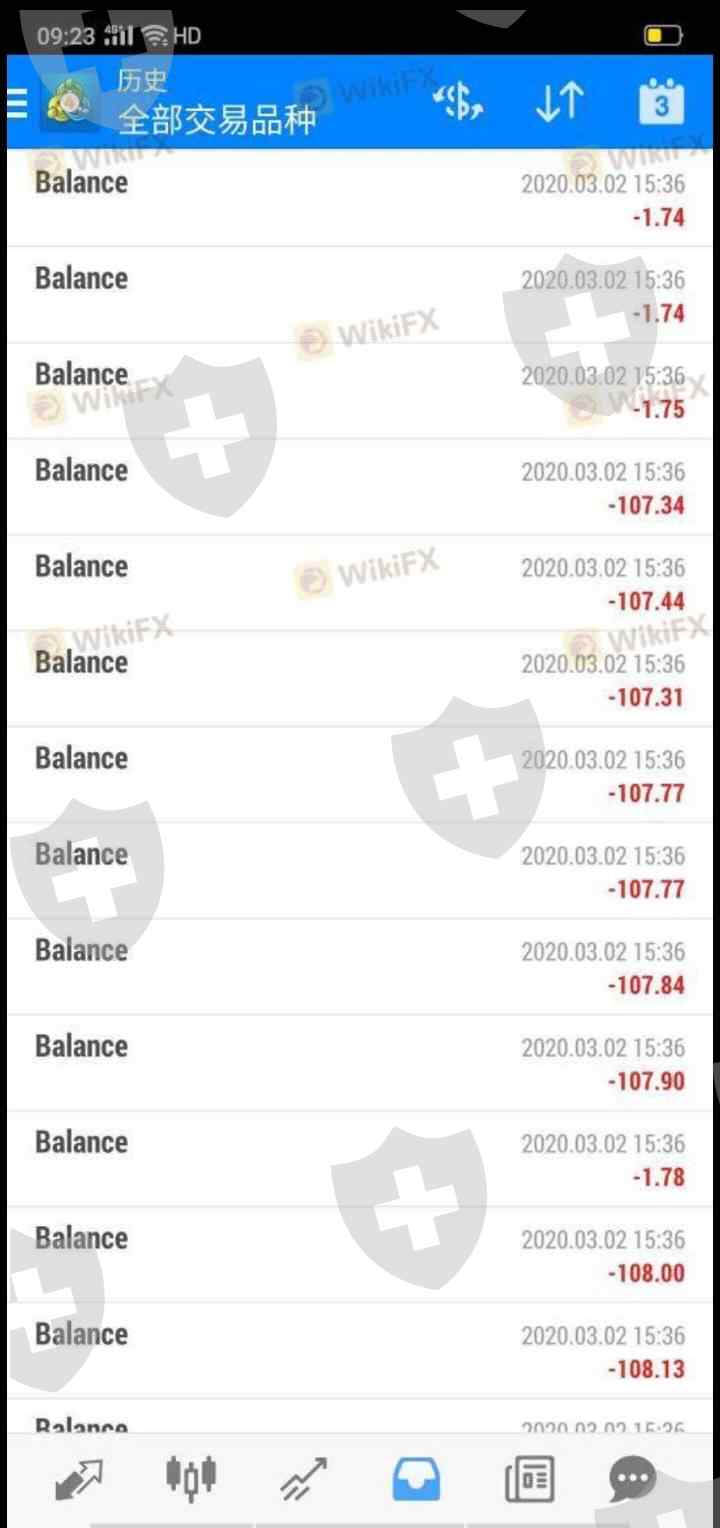Open the calendar period picker

tap(661, 102)
